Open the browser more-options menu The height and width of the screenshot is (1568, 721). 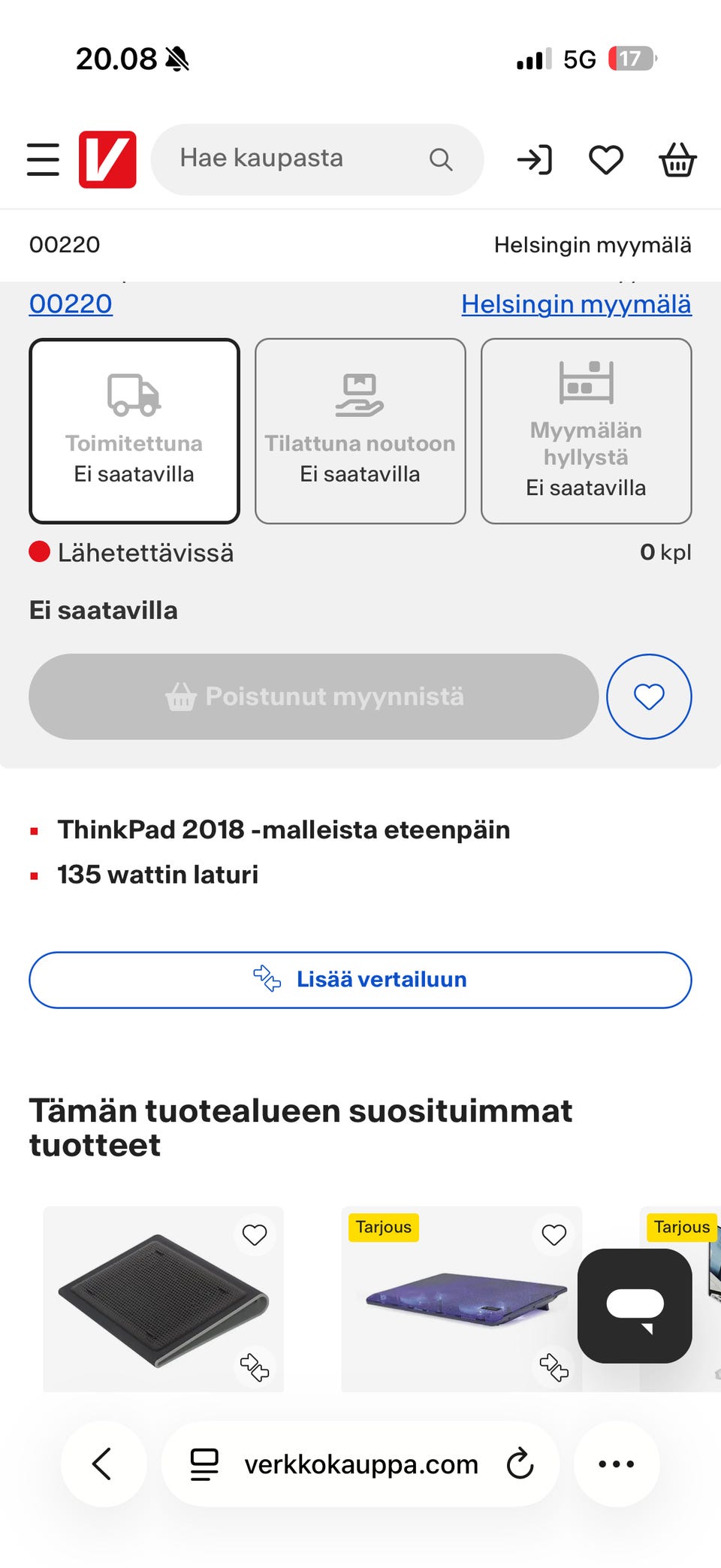(x=616, y=1464)
